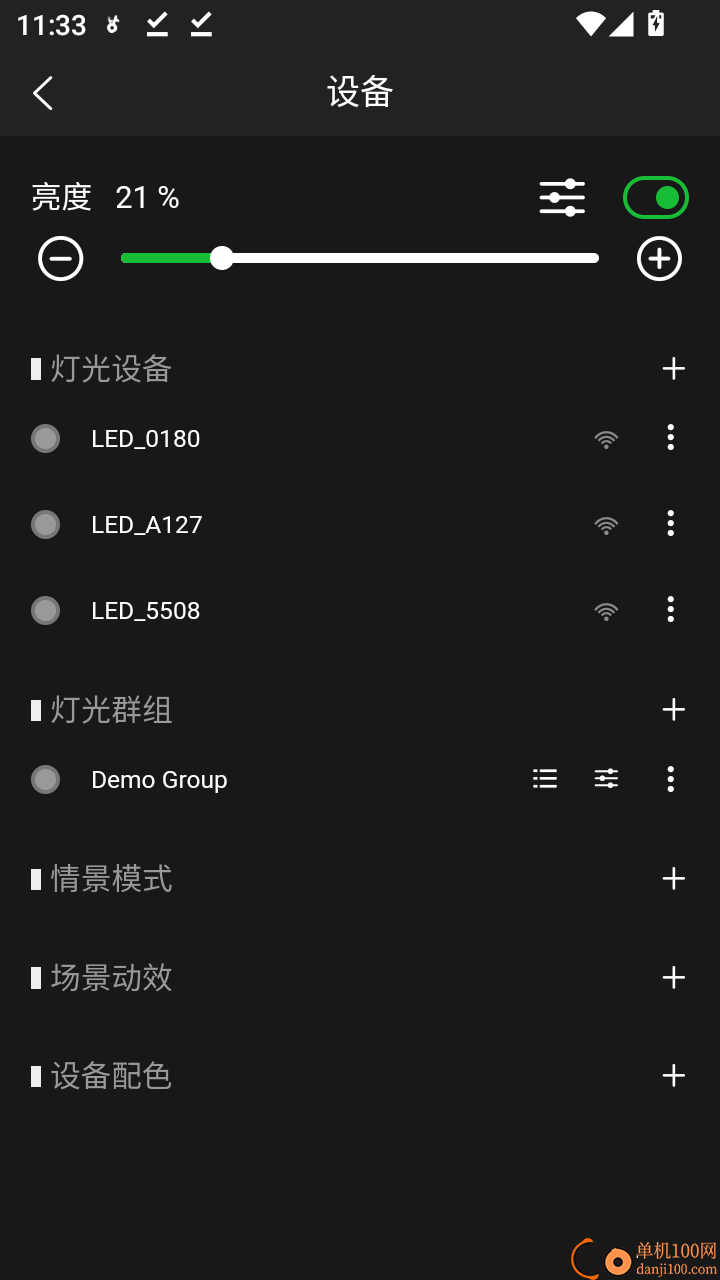Open the three-dot options for LED_5508
The height and width of the screenshot is (1280, 720).
[x=670, y=610]
